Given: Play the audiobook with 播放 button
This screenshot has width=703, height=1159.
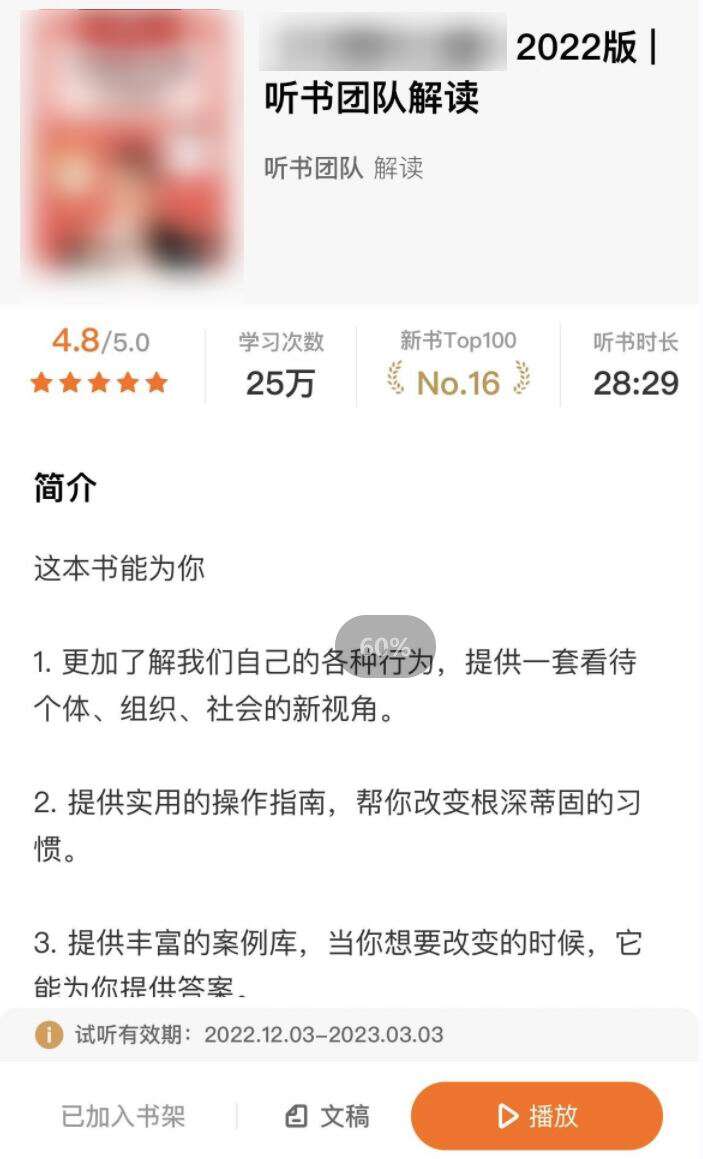Looking at the screenshot, I should click(x=537, y=1116).
